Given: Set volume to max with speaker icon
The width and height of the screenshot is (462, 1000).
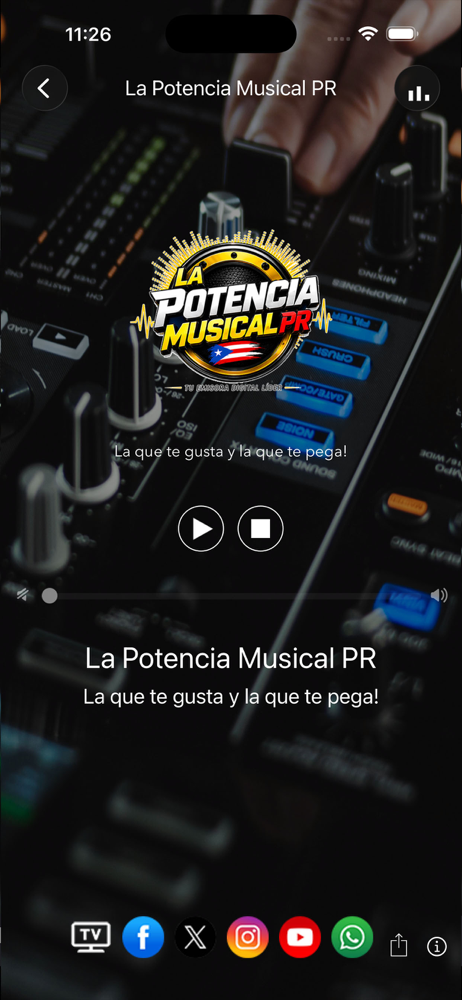Looking at the screenshot, I should [x=438, y=596].
